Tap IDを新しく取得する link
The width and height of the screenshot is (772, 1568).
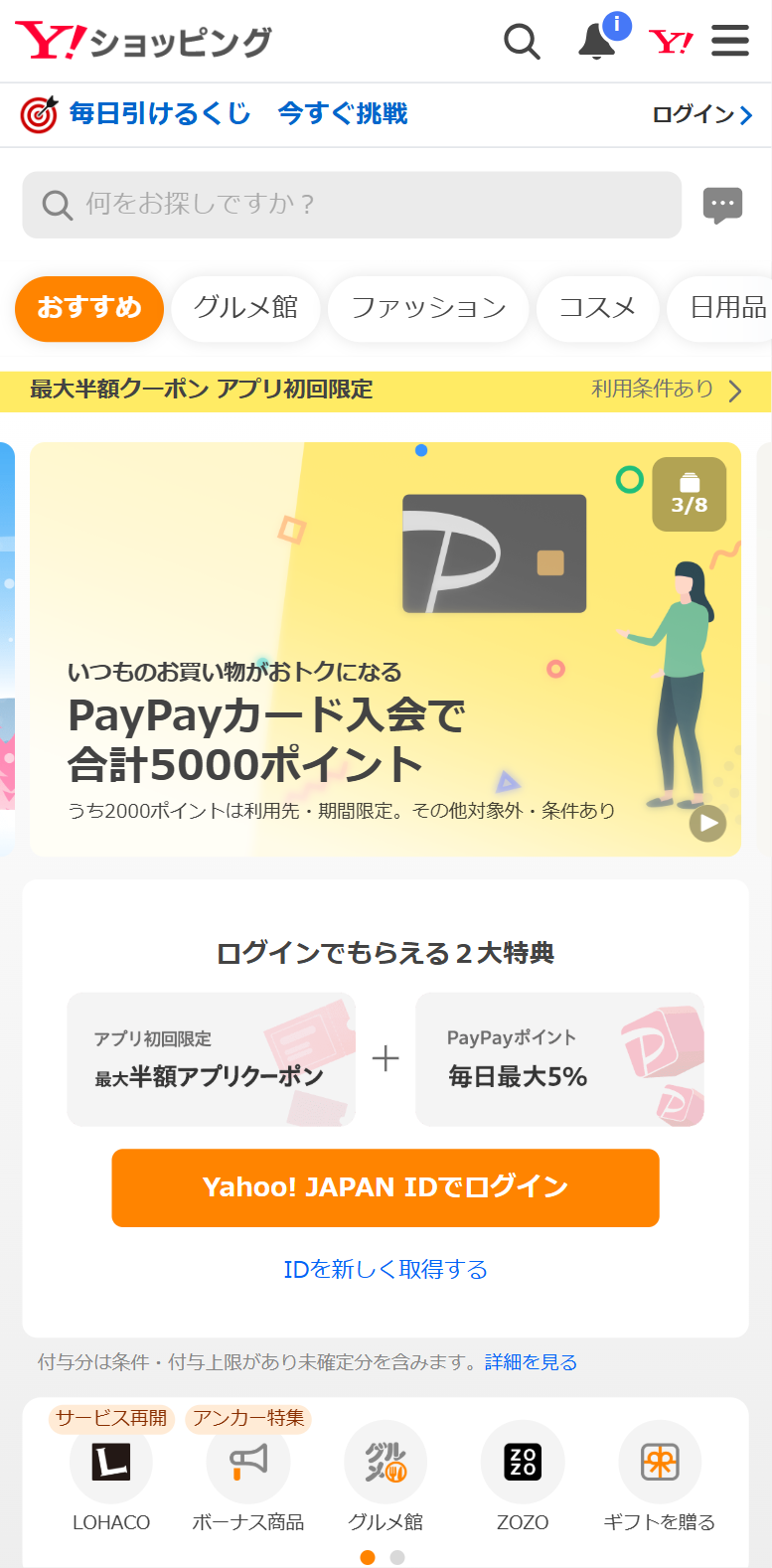(386, 1269)
